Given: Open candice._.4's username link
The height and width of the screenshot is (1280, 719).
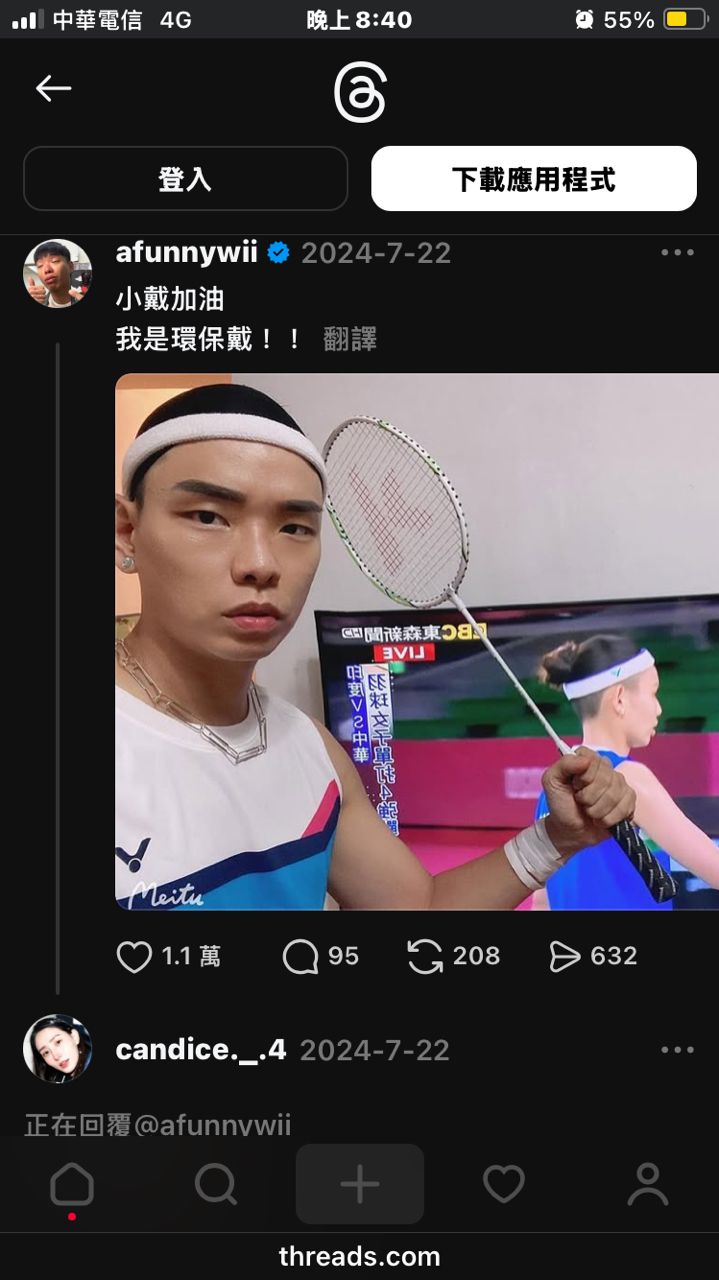Looking at the screenshot, I should point(201,1050).
